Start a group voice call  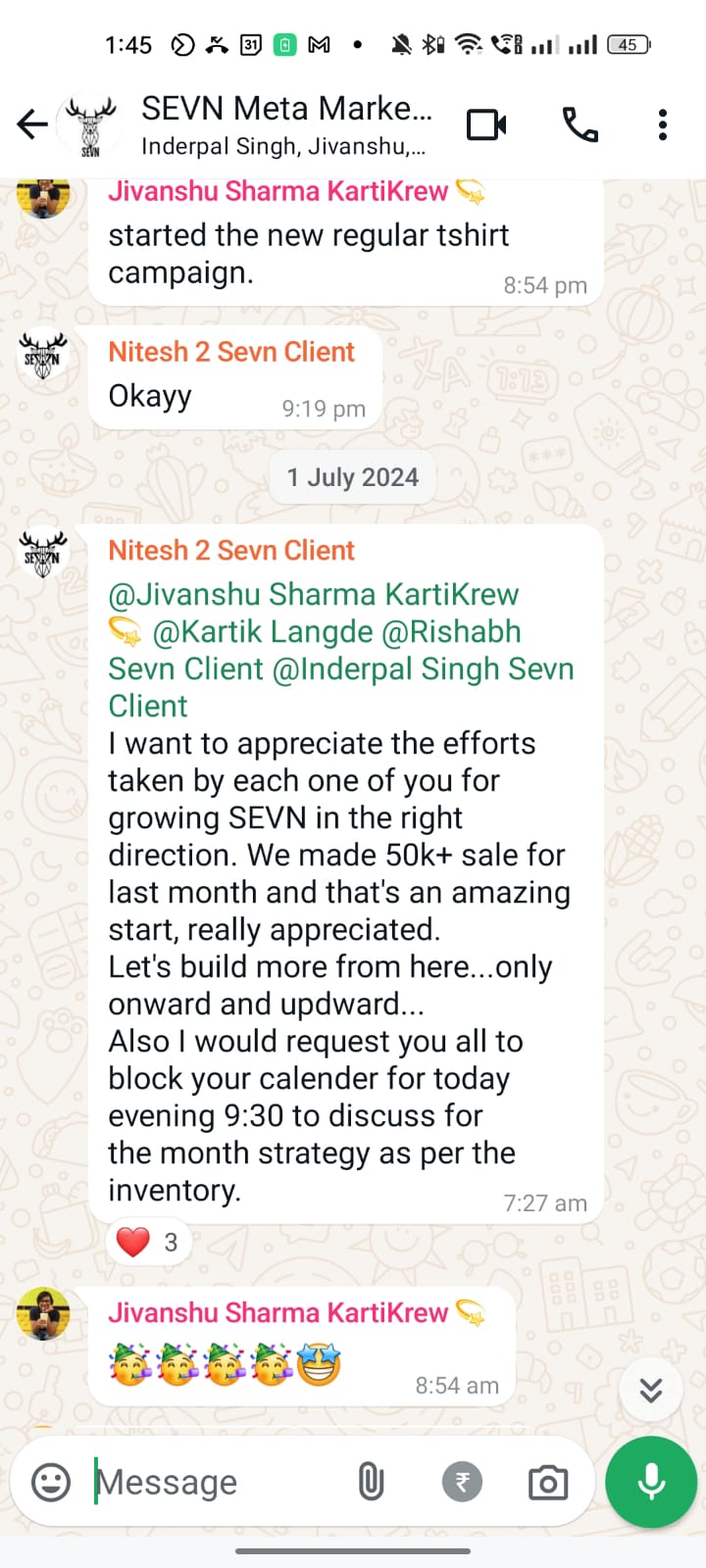pyautogui.click(x=580, y=124)
